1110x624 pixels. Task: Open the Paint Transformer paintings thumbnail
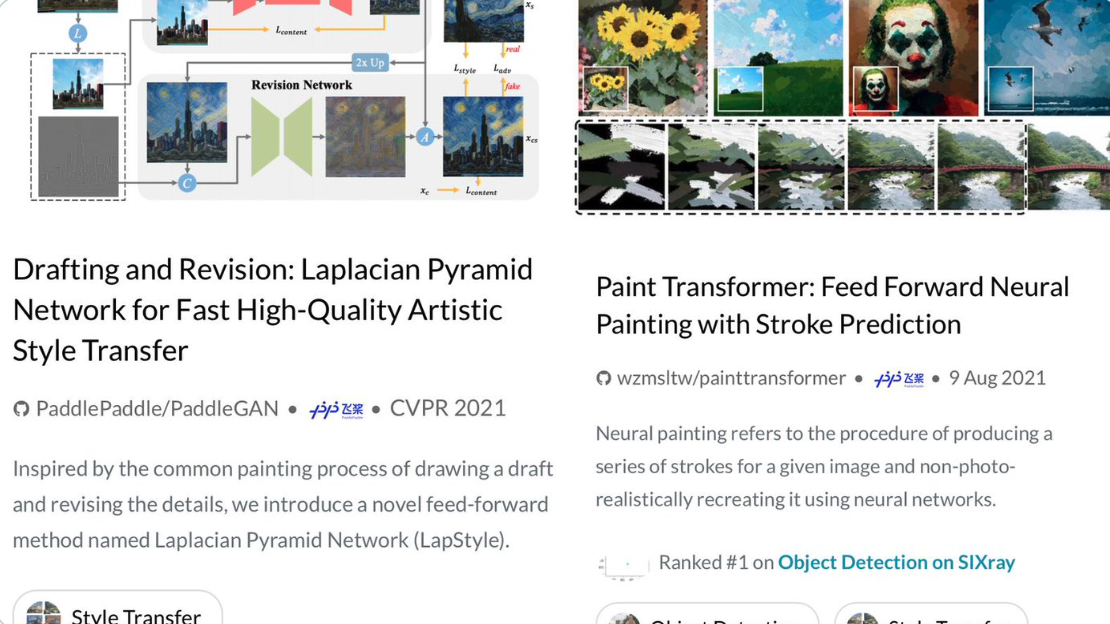pyautogui.click(x=843, y=105)
